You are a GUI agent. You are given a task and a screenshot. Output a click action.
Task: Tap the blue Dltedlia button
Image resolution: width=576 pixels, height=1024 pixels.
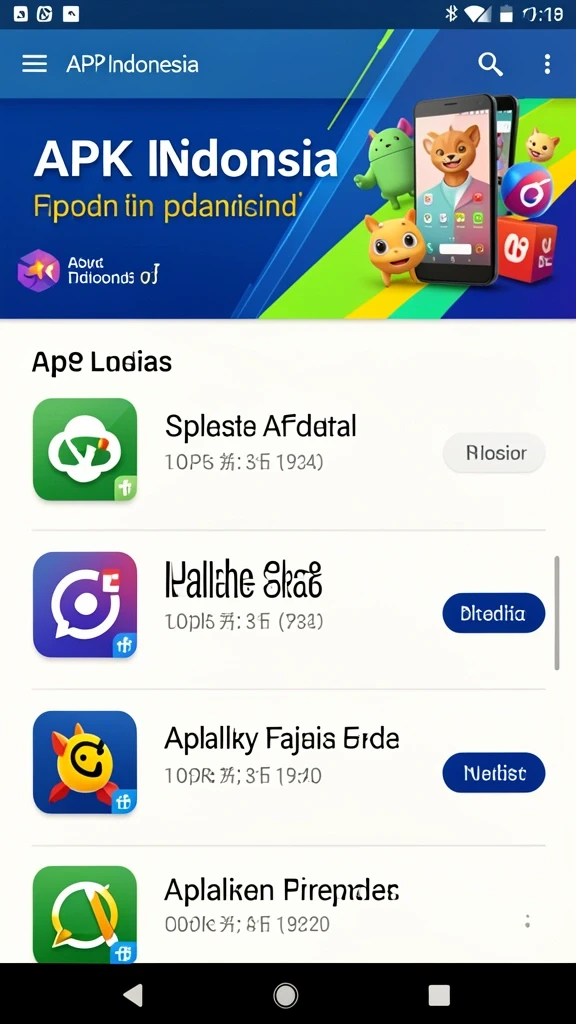(494, 613)
